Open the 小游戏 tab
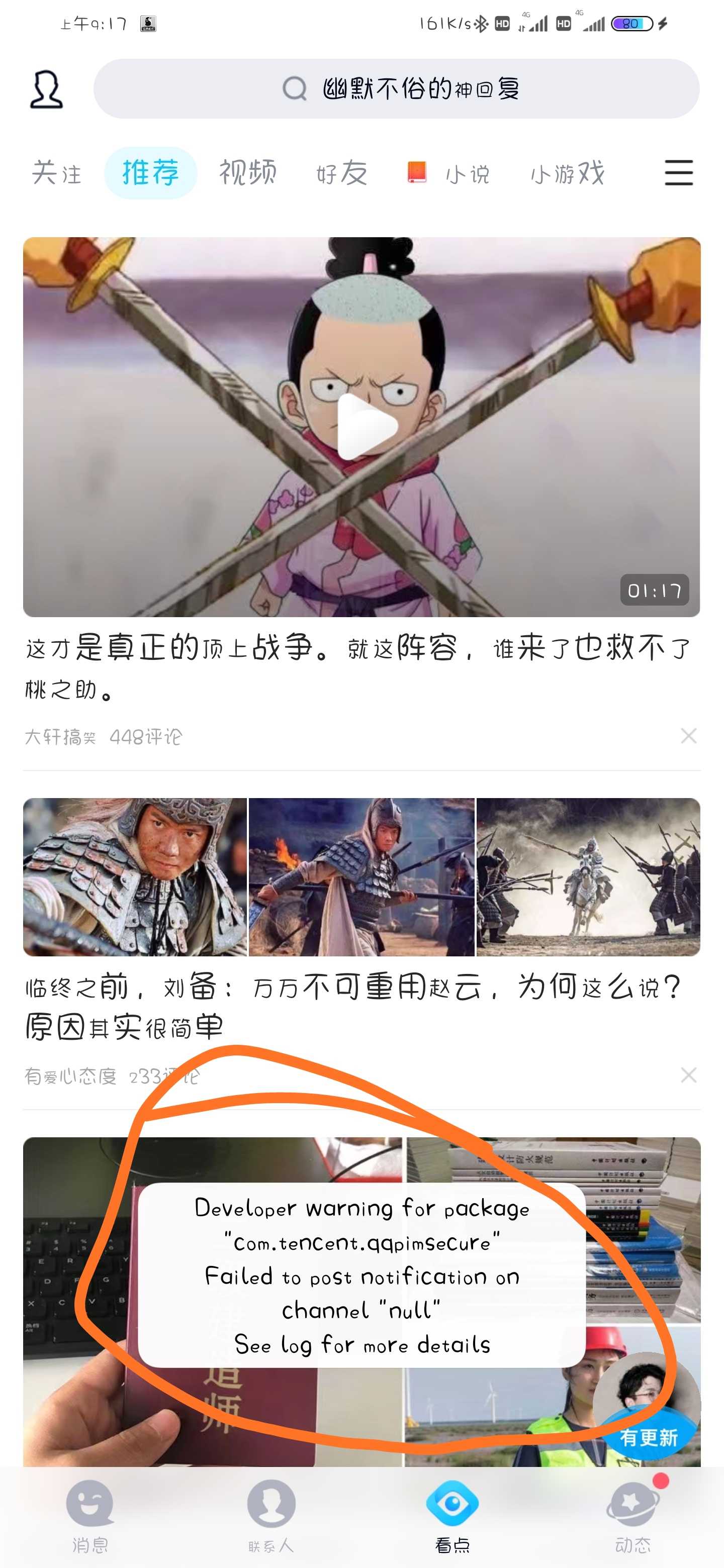 568,173
